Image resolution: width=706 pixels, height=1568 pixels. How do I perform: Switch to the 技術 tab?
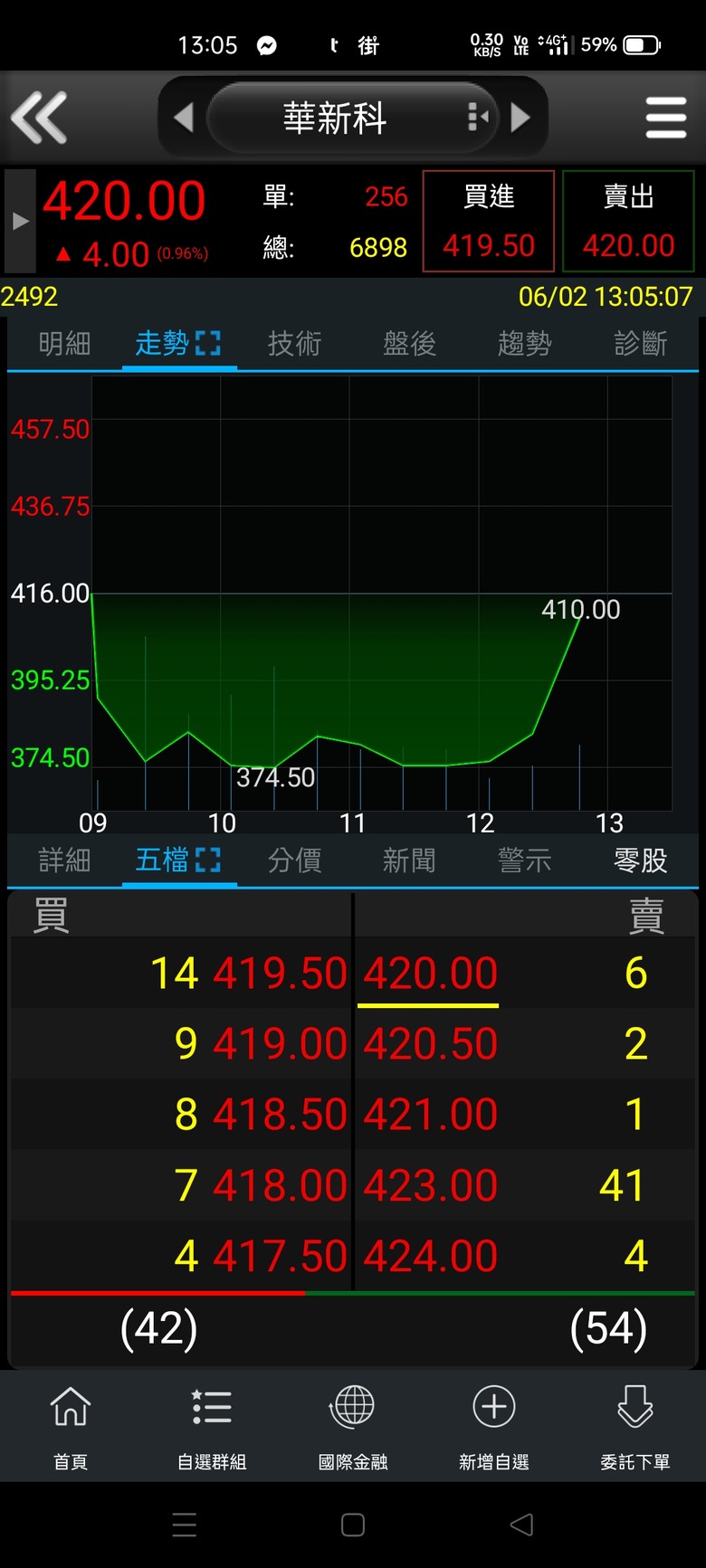[294, 343]
